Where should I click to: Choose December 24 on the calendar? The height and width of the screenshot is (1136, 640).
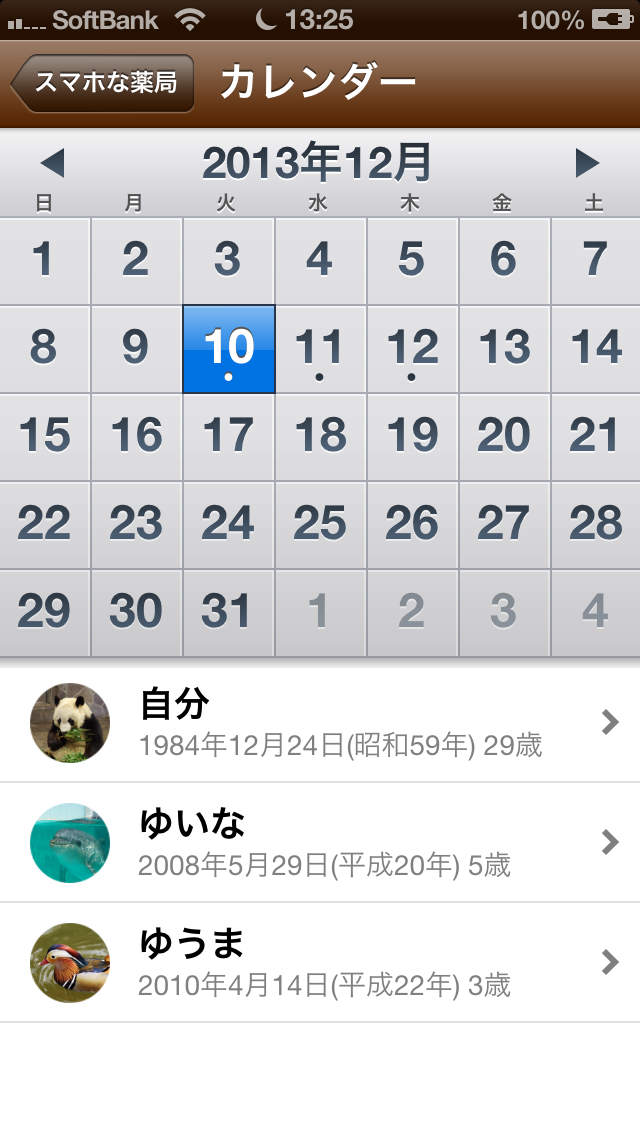(228, 524)
